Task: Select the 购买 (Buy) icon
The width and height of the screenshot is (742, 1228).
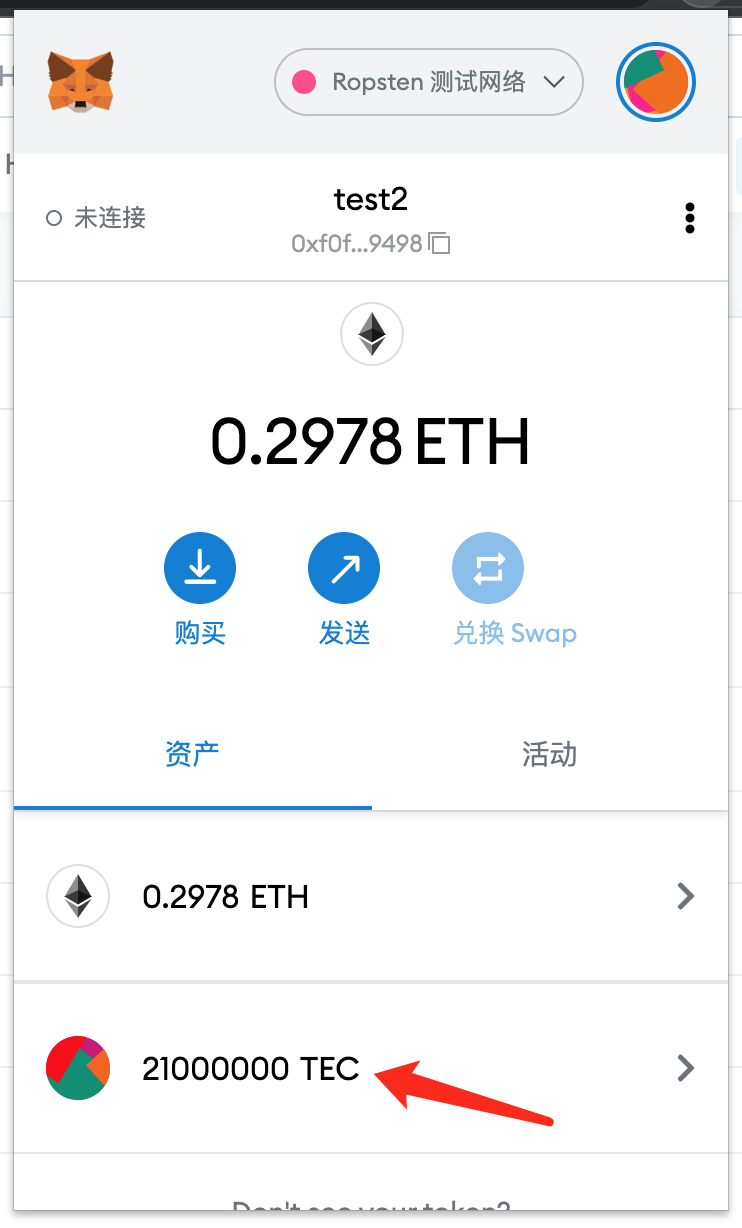Action: (x=200, y=567)
